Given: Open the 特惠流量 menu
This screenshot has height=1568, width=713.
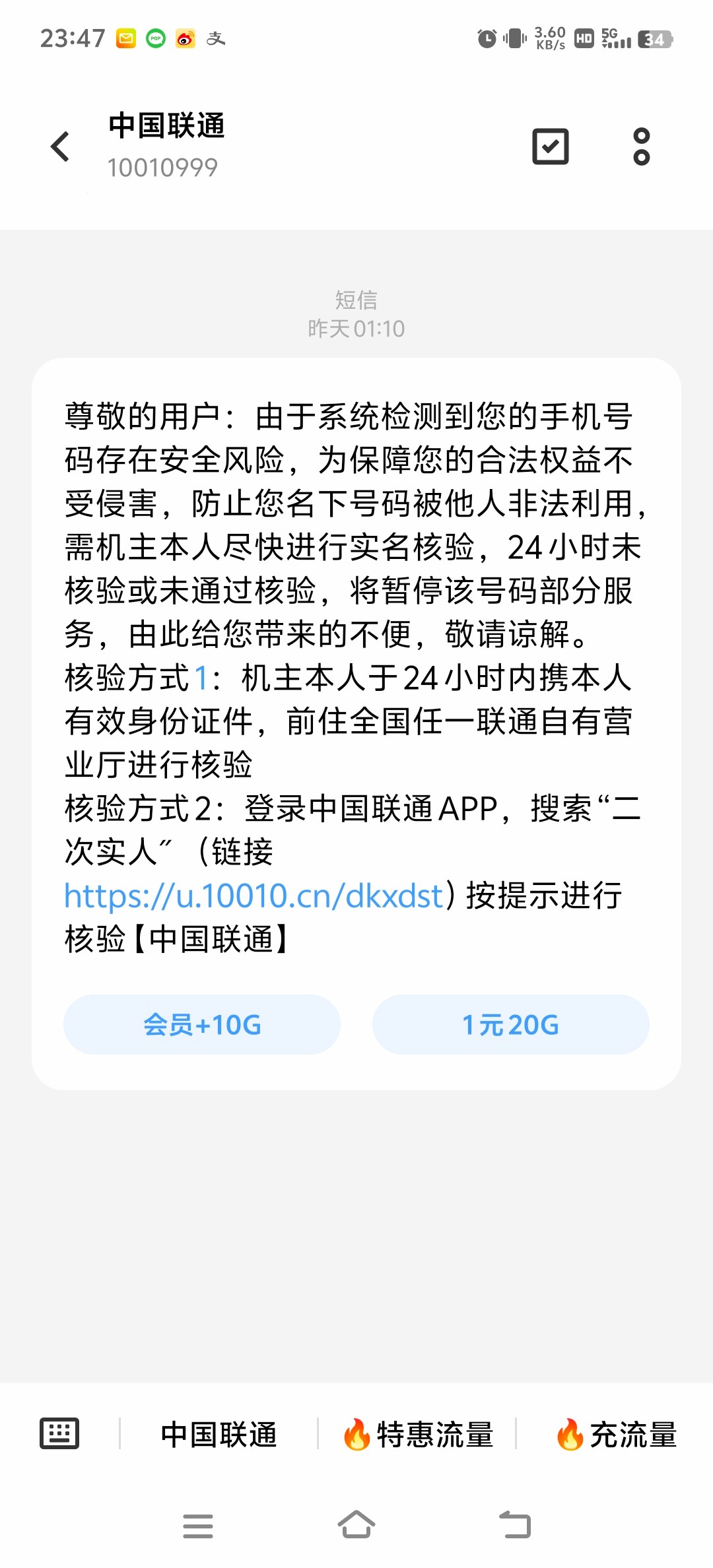Looking at the screenshot, I should pyautogui.click(x=417, y=1435).
